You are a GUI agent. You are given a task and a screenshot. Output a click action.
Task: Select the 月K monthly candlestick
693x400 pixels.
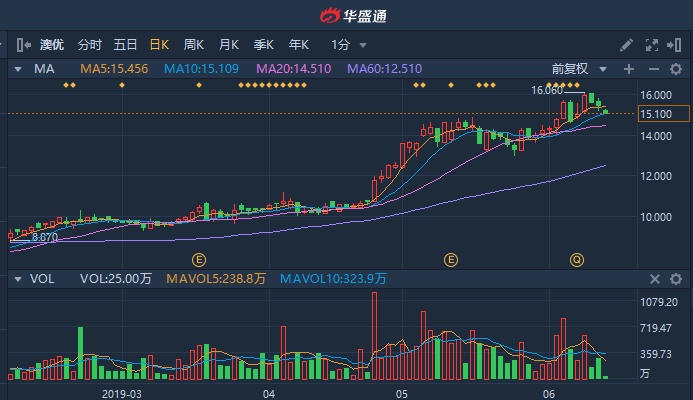[x=229, y=45]
